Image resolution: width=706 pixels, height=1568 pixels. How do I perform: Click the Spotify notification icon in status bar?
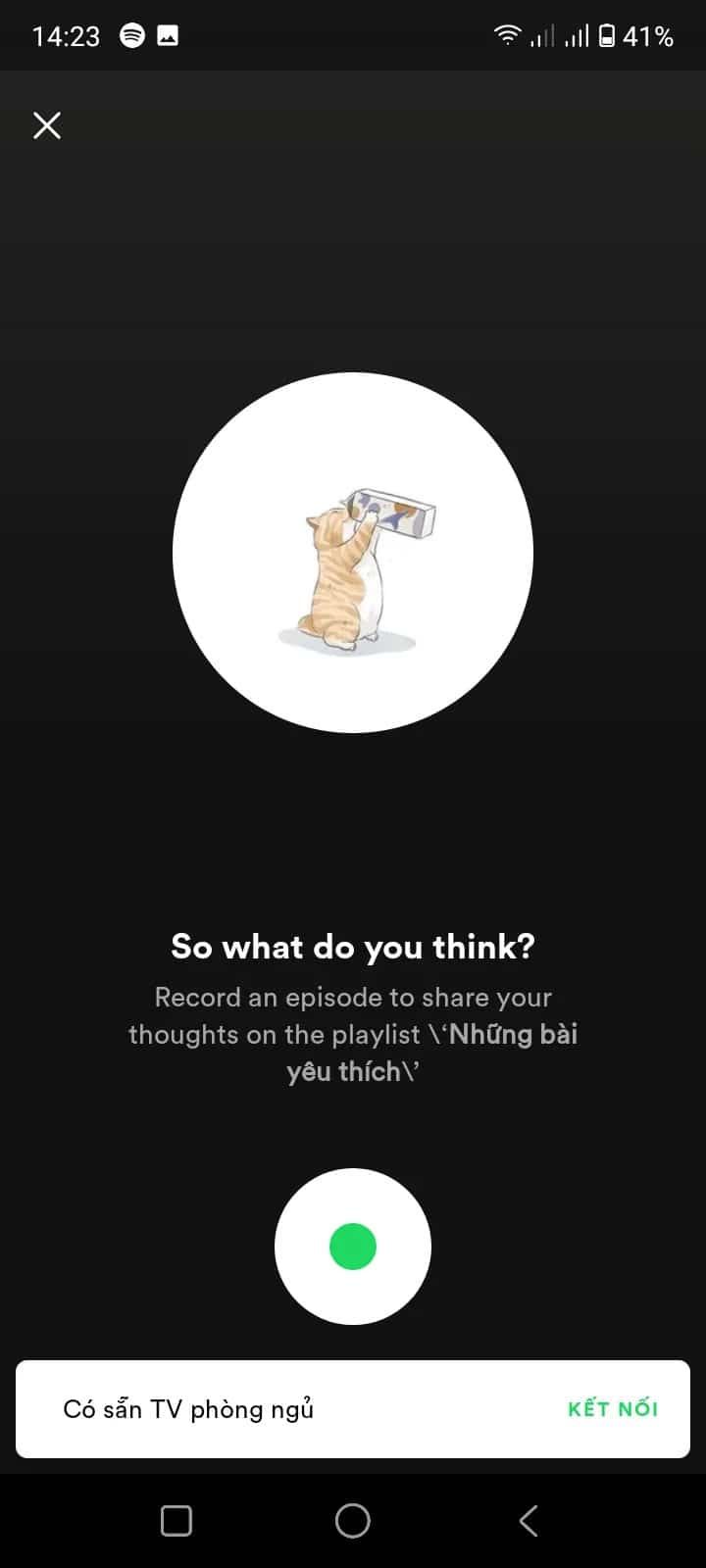pyautogui.click(x=133, y=34)
